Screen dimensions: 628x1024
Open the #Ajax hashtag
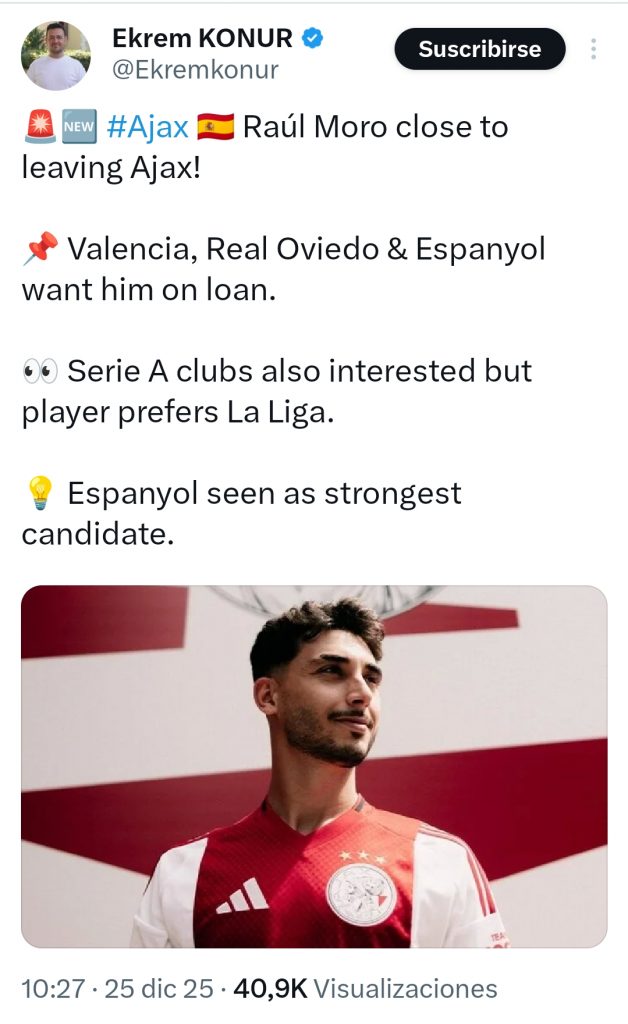[x=147, y=127]
